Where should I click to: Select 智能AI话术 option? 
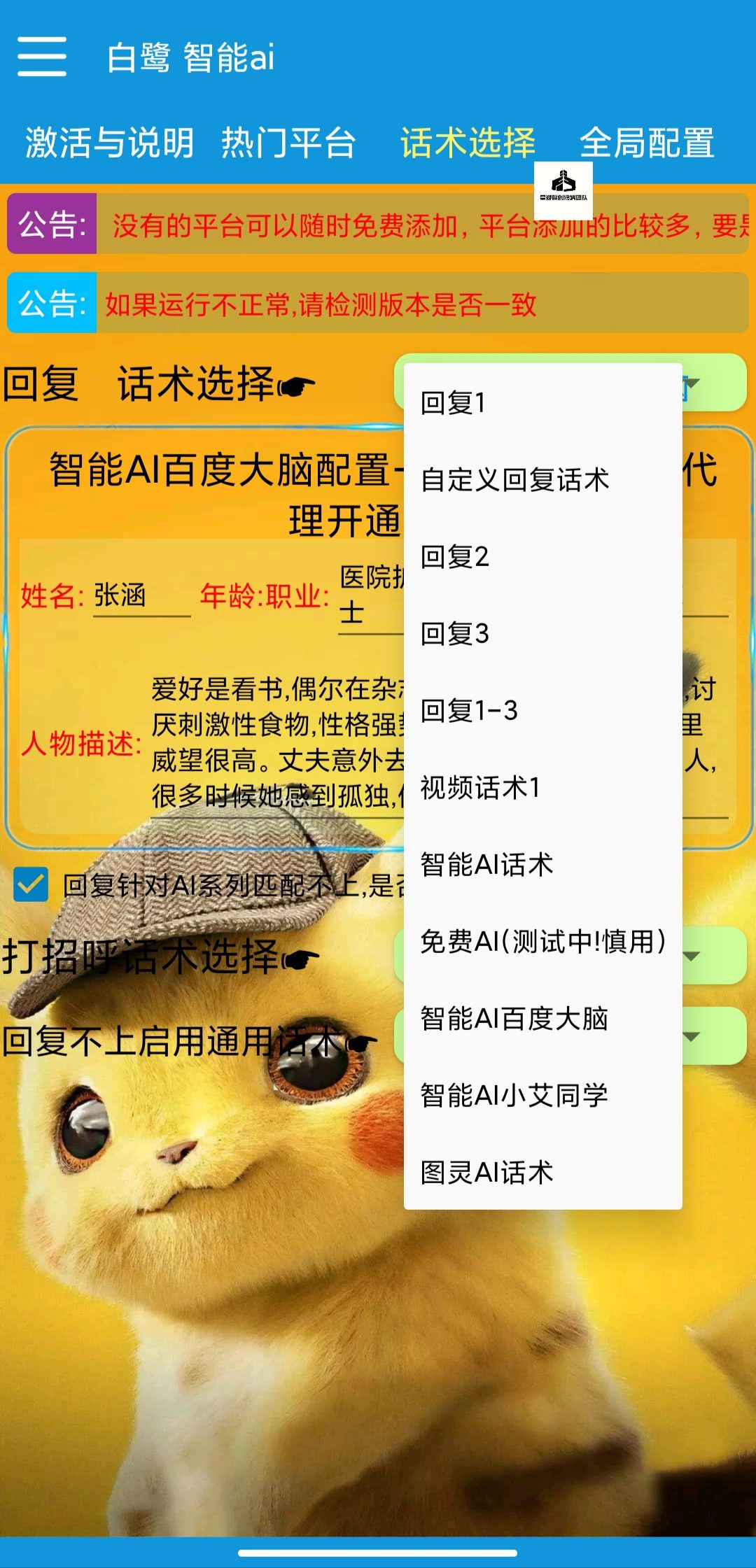[542, 865]
